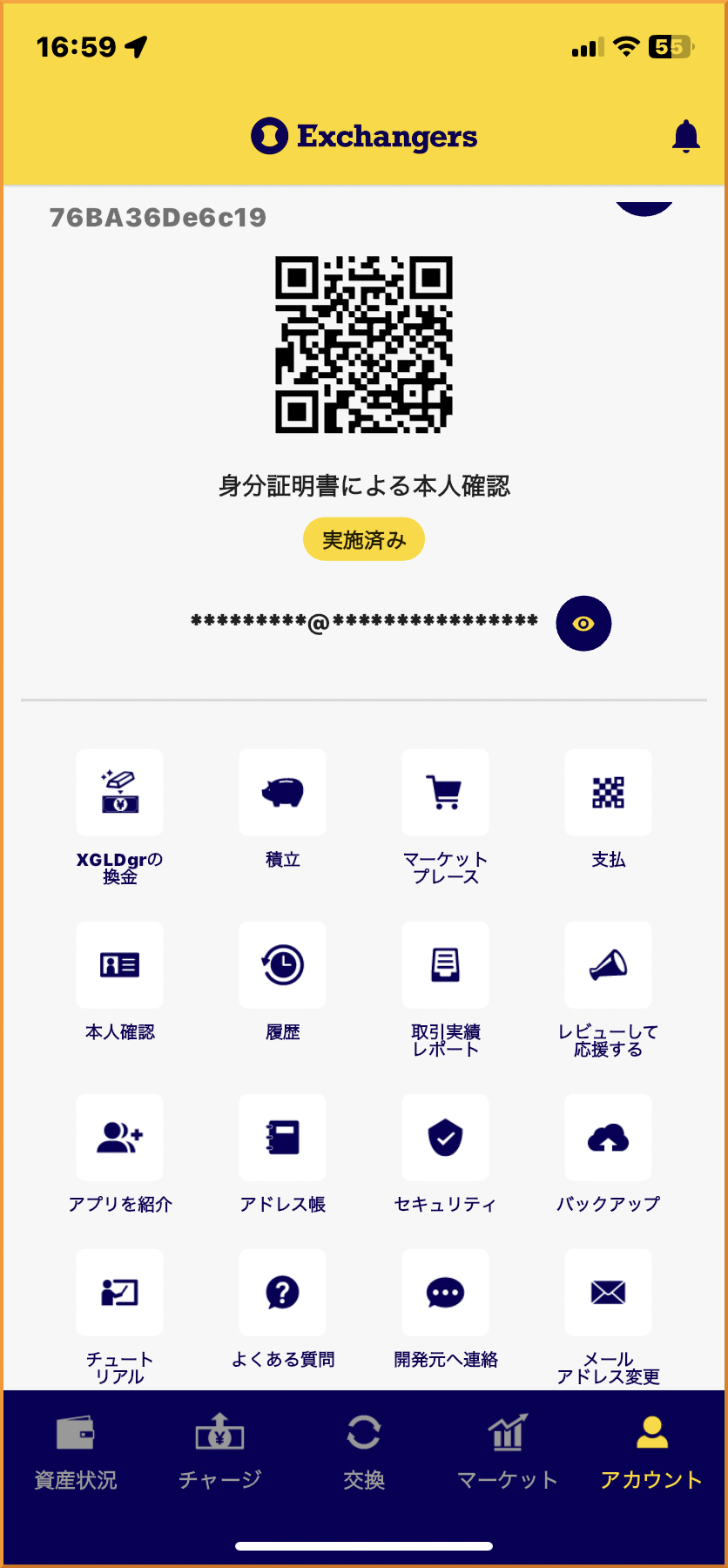Open よくある質問 FAQ
728x1568 pixels.
(x=282, y=1293)
